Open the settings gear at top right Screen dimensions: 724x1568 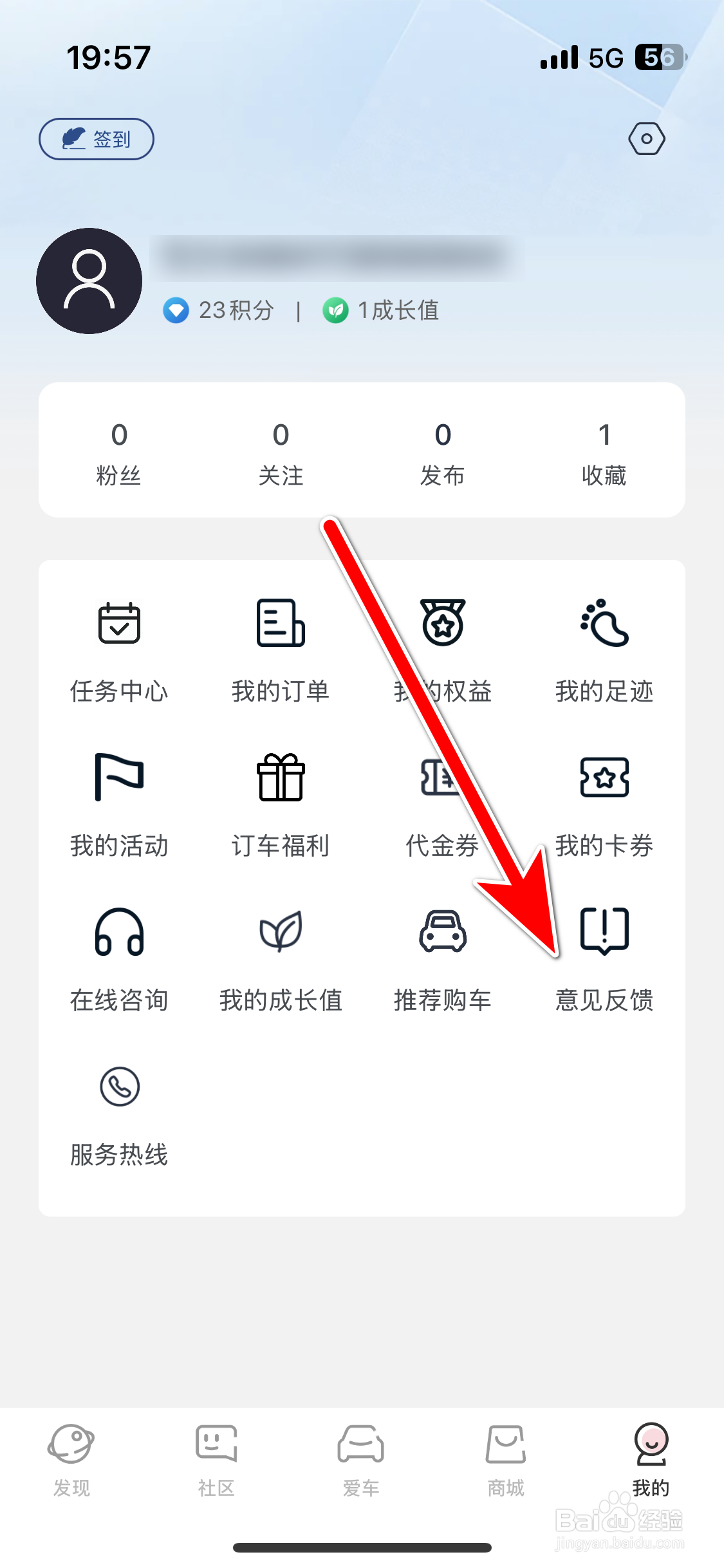click(647, 138)
